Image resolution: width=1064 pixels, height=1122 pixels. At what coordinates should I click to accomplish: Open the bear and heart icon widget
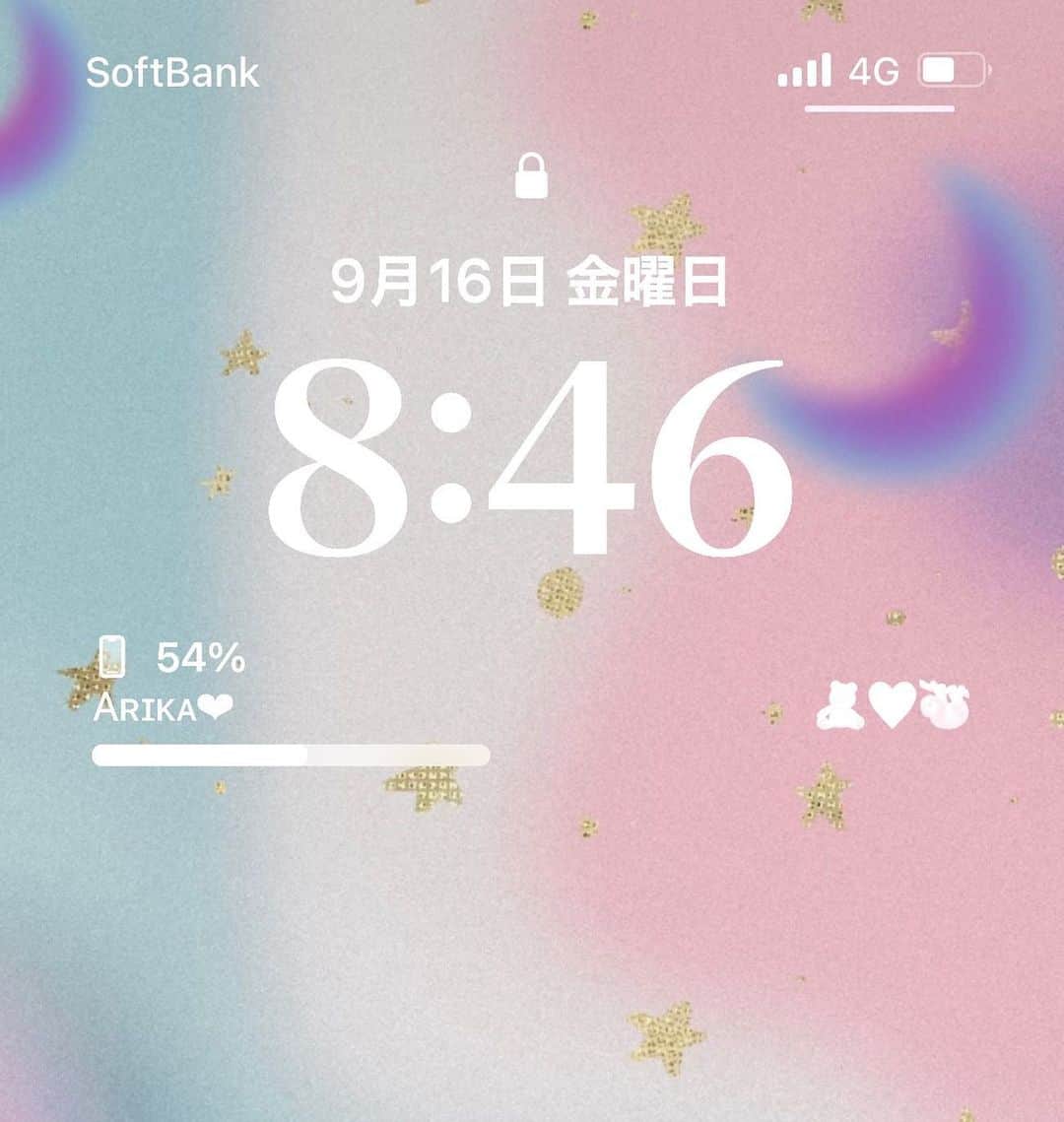click(892, 706)
